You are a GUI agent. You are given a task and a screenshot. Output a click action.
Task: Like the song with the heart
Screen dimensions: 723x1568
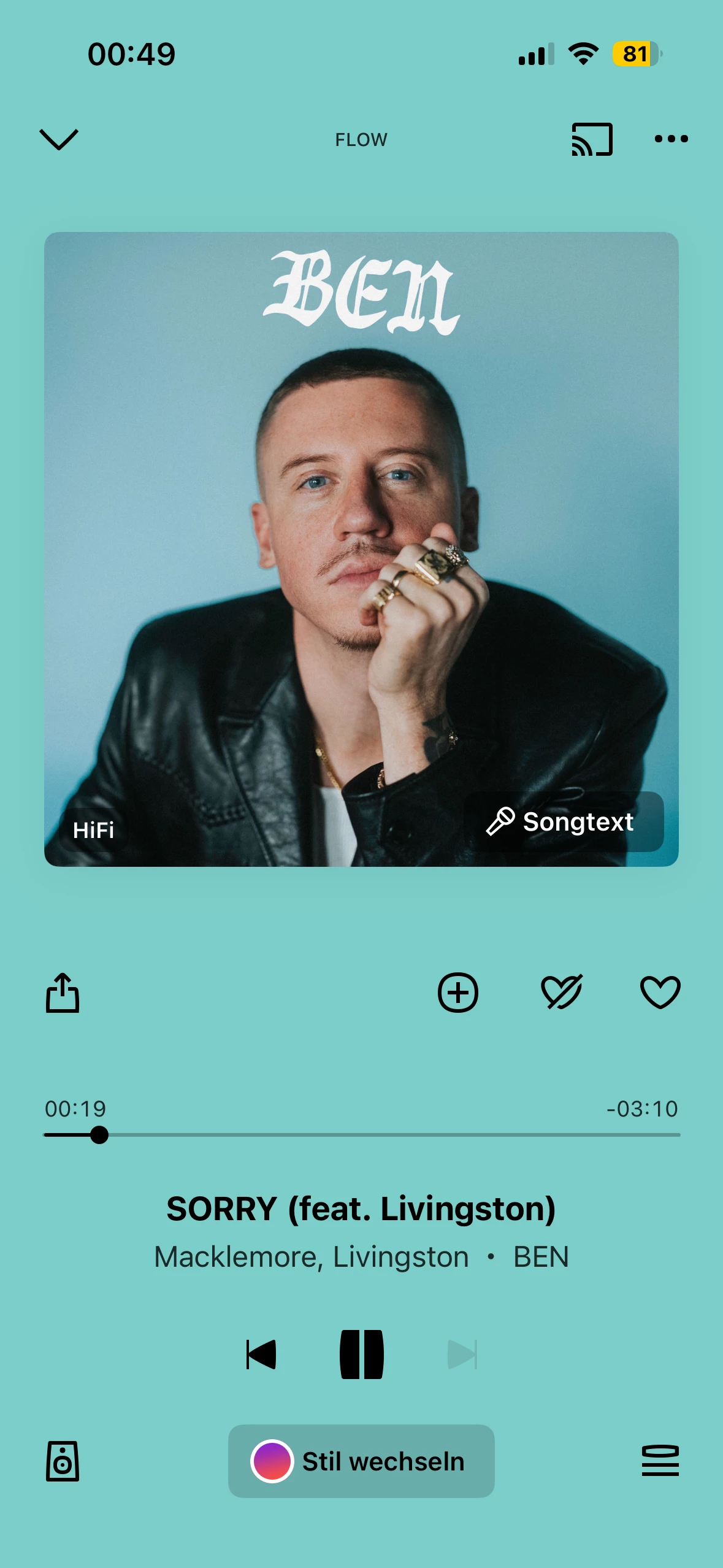coord(660,993)
